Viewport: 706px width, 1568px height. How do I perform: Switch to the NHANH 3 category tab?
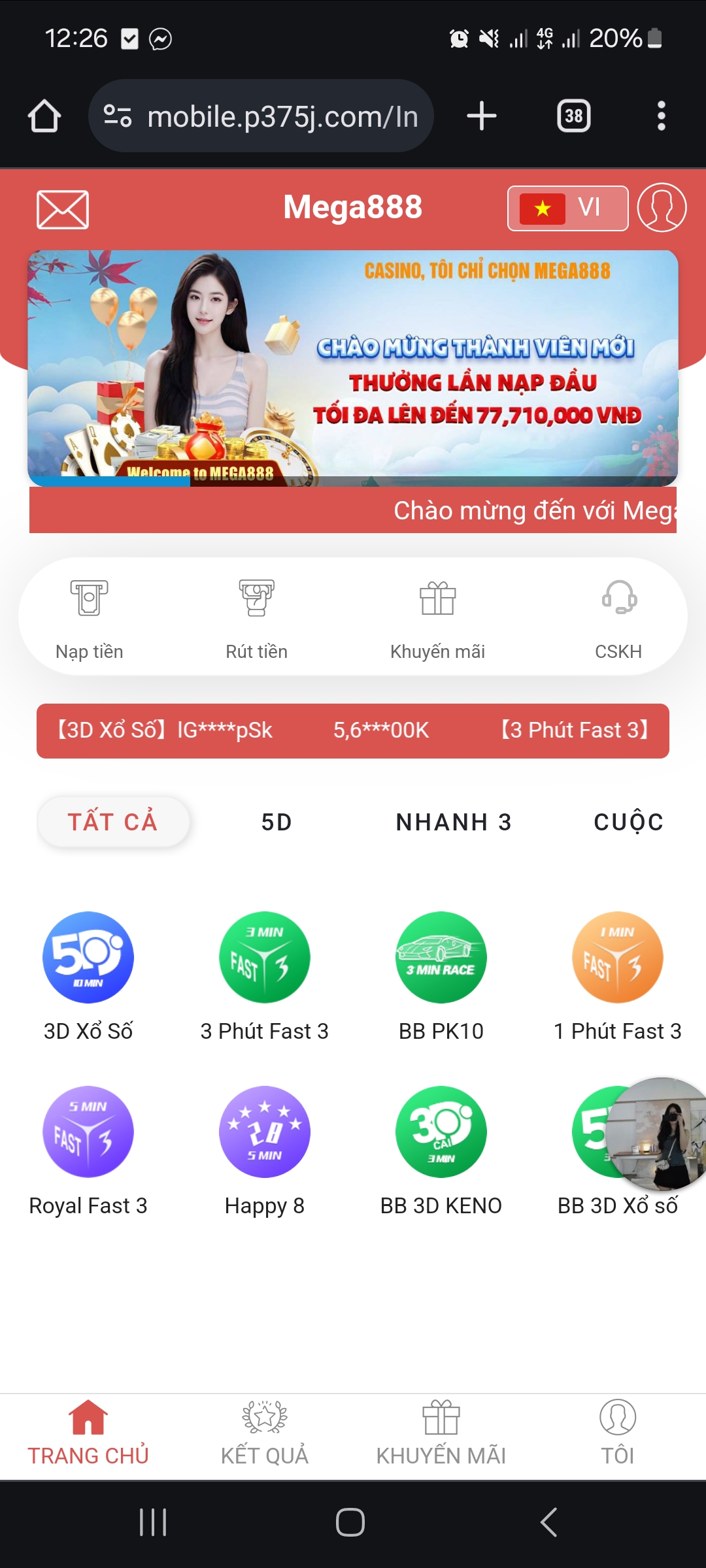point(454,822)
